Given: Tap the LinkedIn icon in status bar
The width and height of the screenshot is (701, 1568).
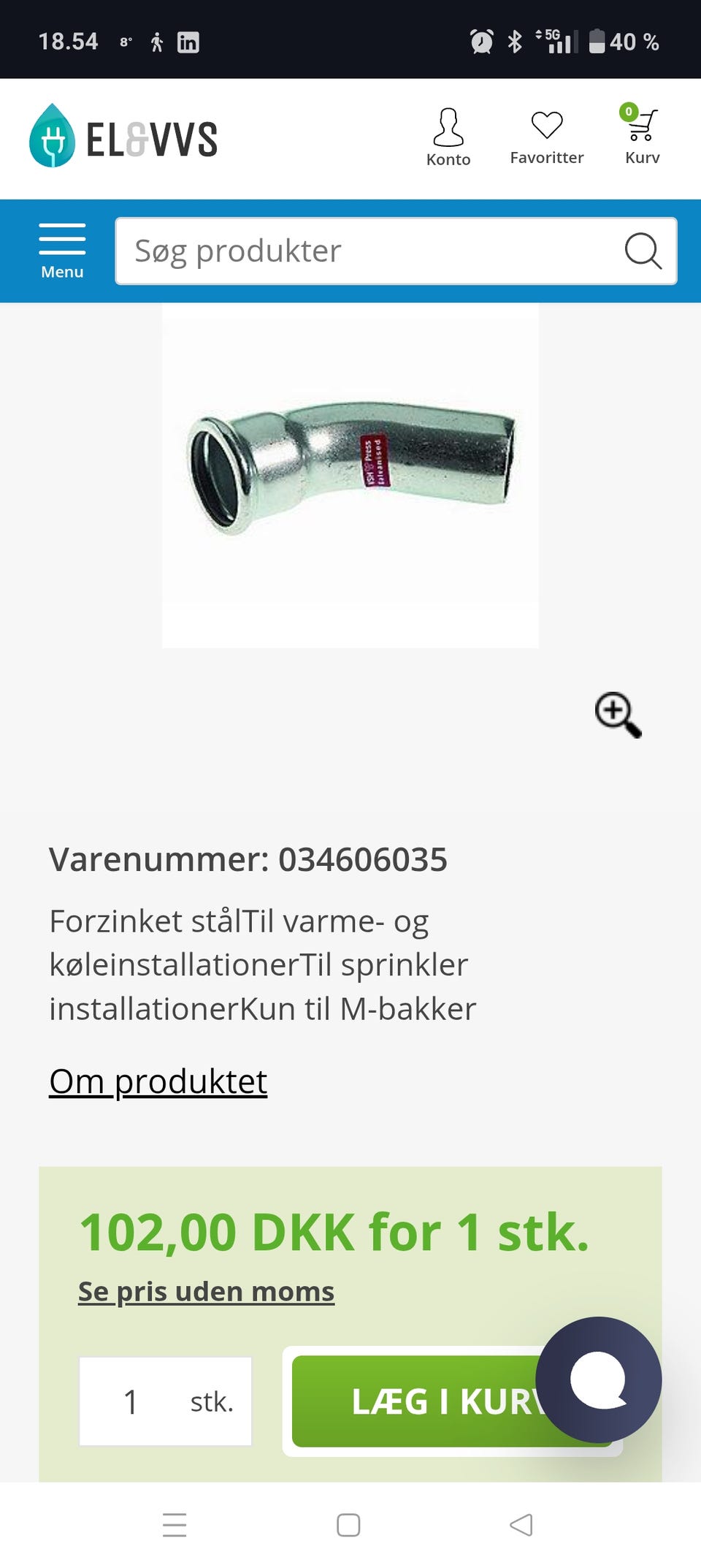Looking at the screenshot, I should coord(190,42).
